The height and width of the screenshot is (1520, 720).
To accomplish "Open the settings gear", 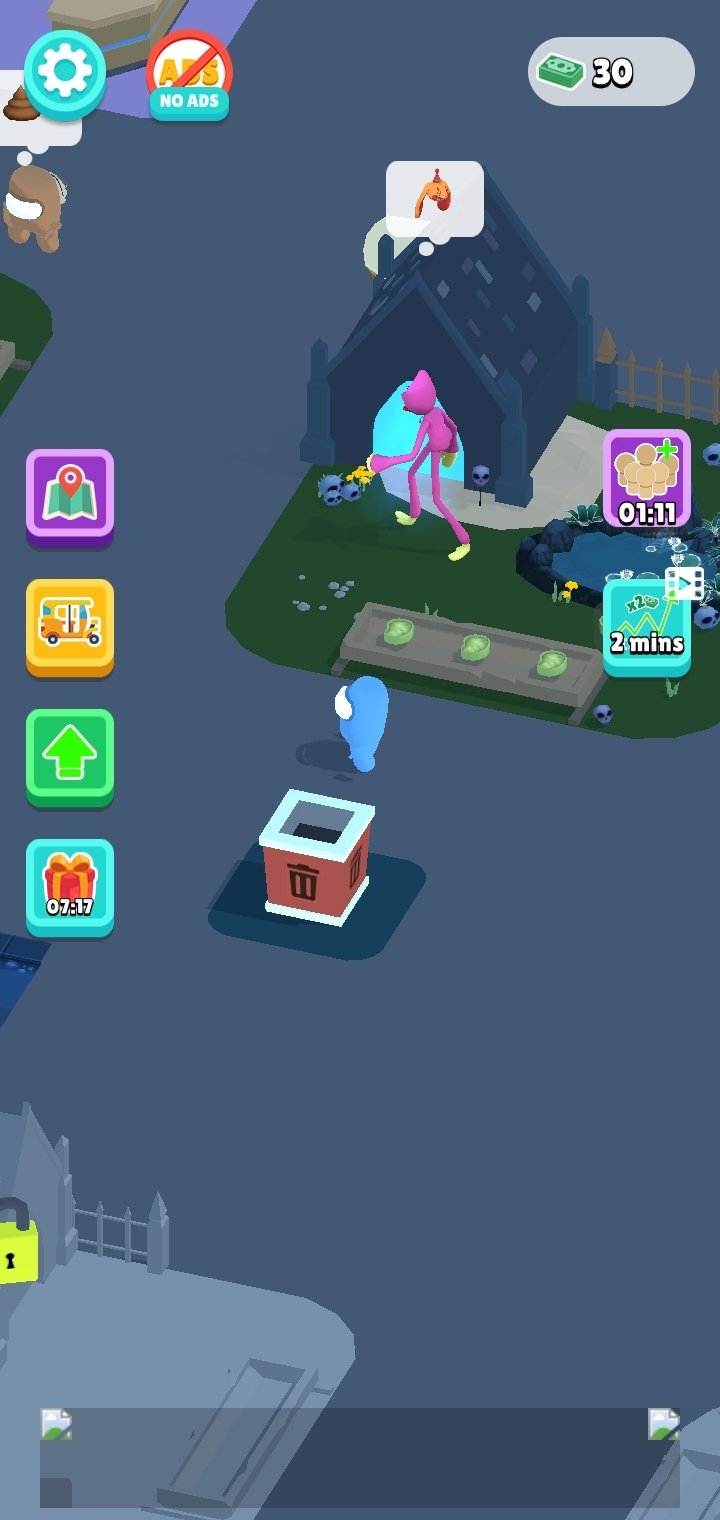I will coord(65,72).
